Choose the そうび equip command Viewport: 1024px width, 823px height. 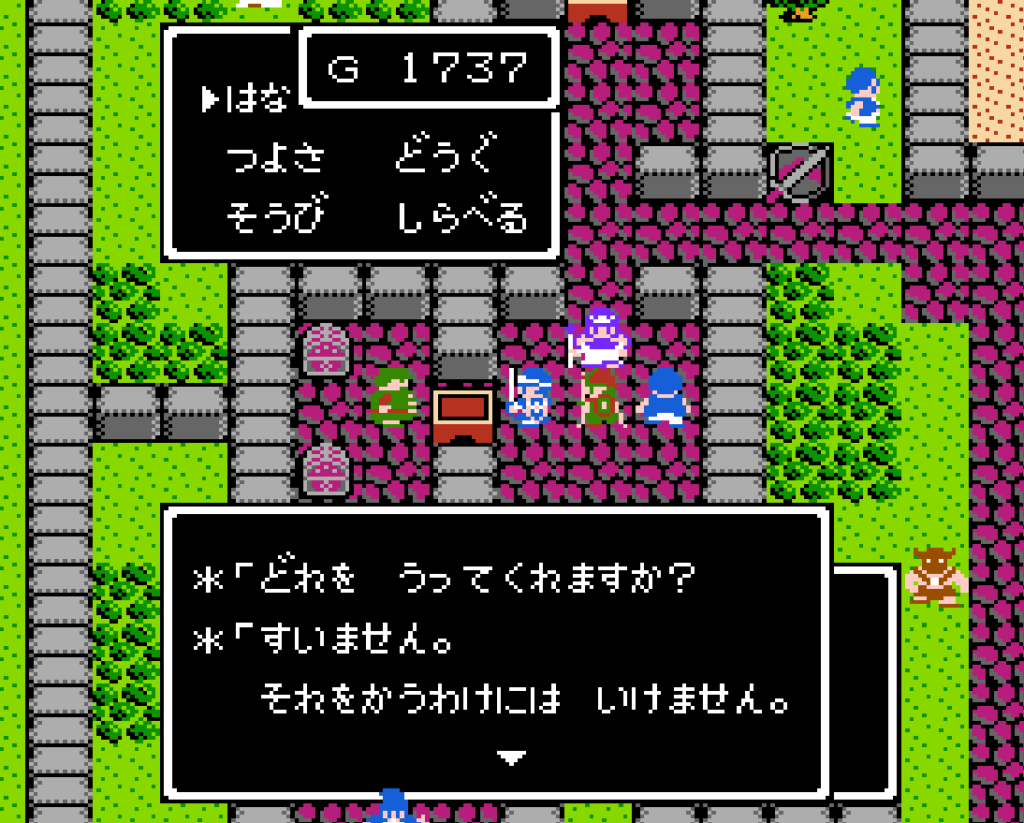click(276, 216)
